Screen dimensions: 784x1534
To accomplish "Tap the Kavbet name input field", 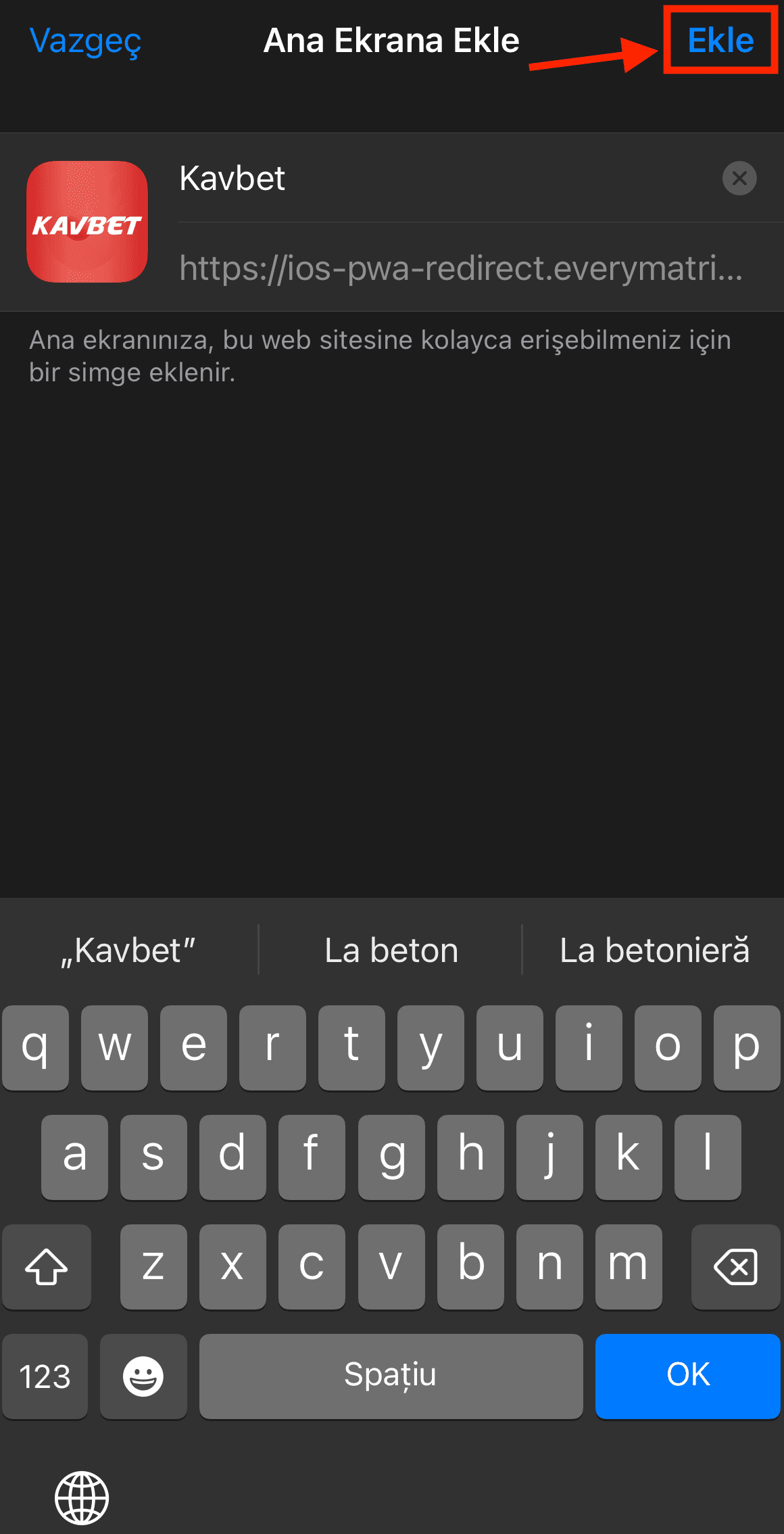I will pyautogui.click(x=406, y=179).
